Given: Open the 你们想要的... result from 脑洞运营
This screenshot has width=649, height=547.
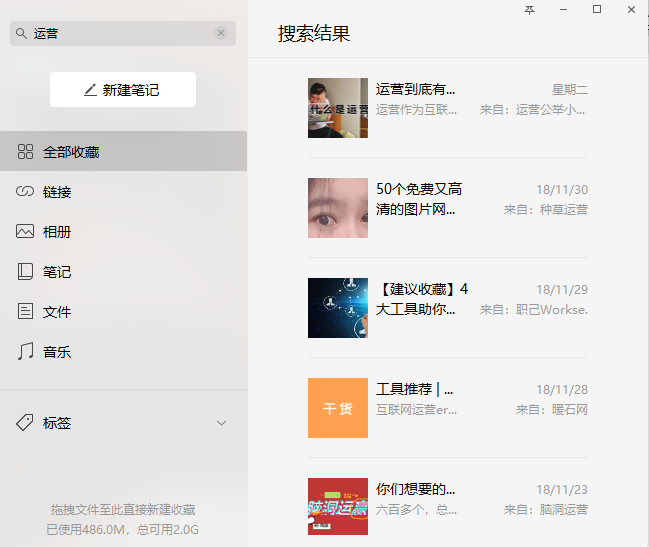Looking at the screenshot, I should [x=447, y=499].
